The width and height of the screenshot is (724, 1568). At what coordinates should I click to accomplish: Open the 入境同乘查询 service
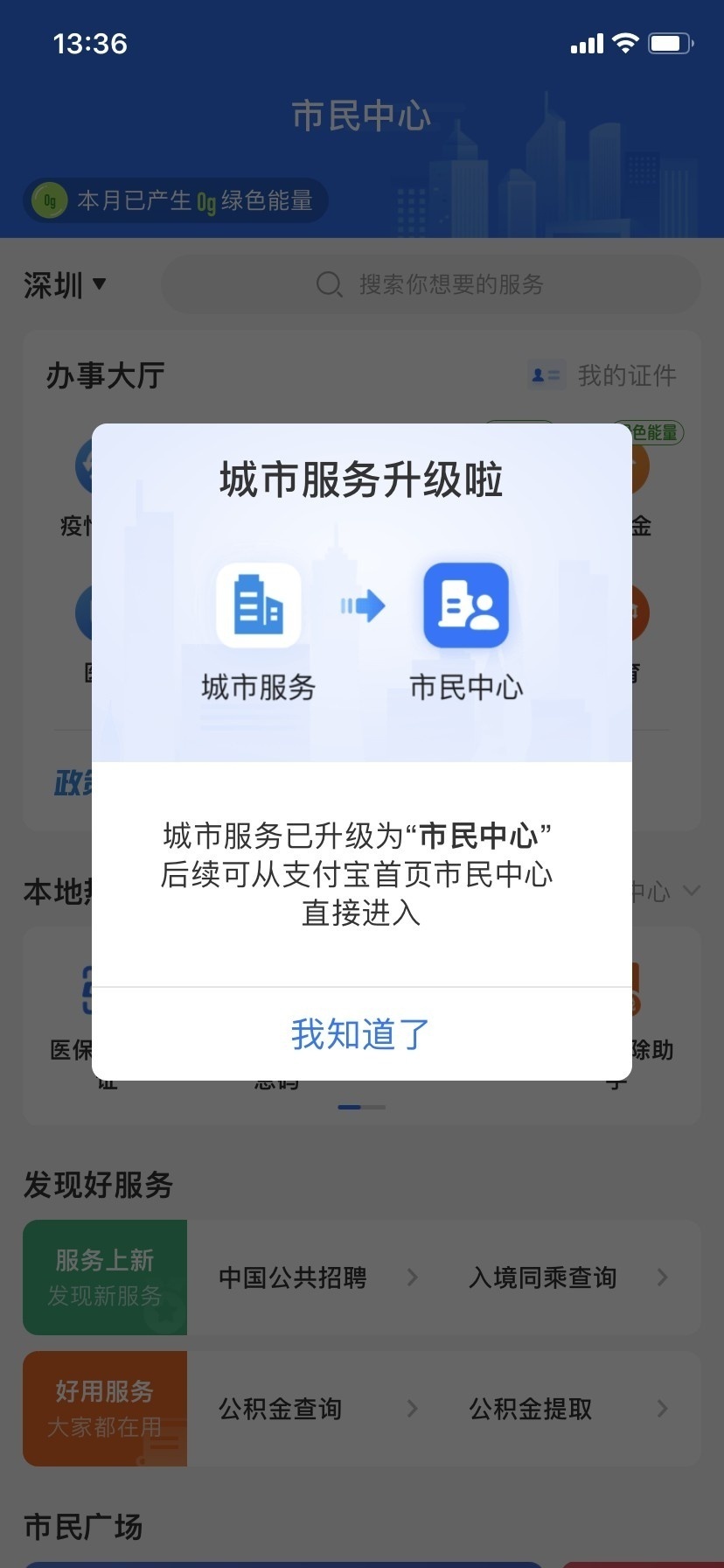[542, 1277]
